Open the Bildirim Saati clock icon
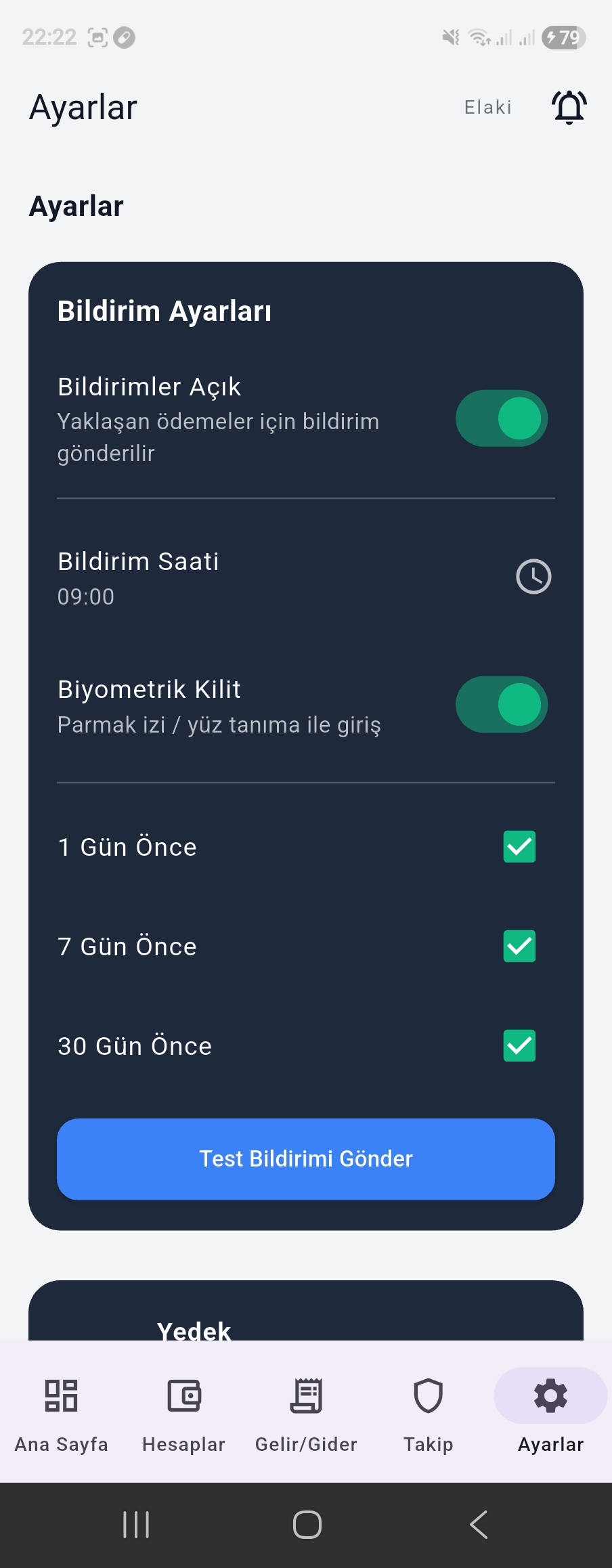 pyautogui.click(x=533, y=577)
